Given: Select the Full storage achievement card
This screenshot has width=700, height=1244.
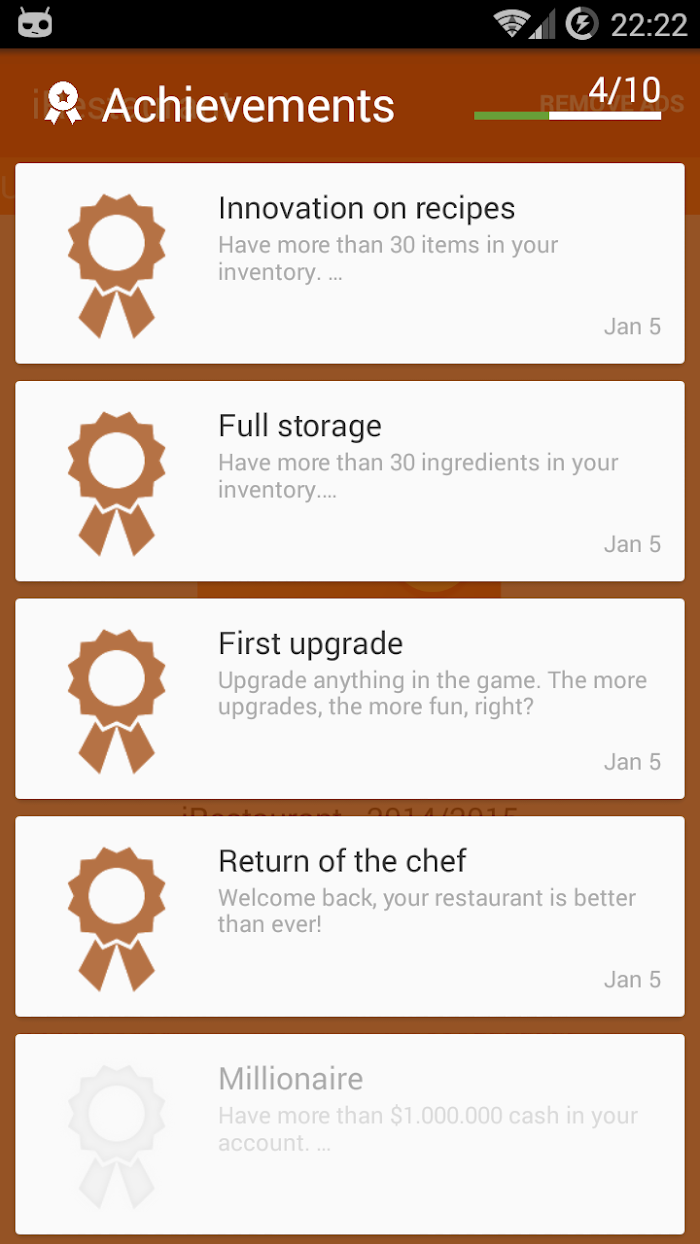Looking at the screenshot, I should [x=350, y=481].
